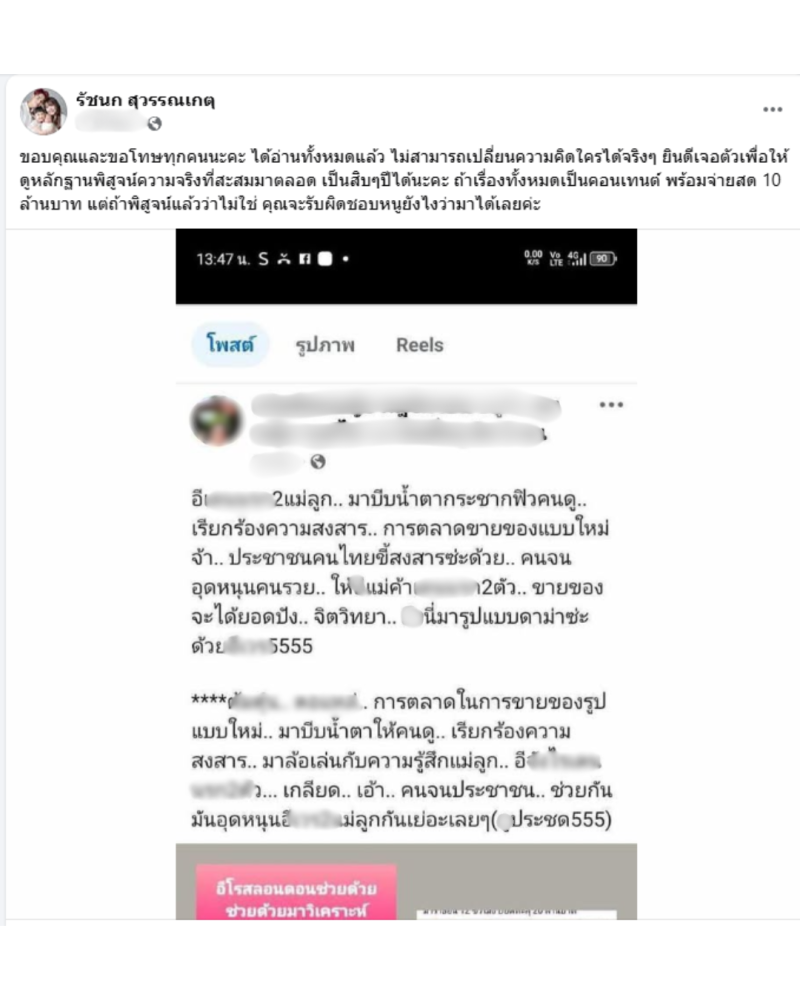800x1000 pixels.
Task: Tap the post author's profile picture
Action: (44, 111)
